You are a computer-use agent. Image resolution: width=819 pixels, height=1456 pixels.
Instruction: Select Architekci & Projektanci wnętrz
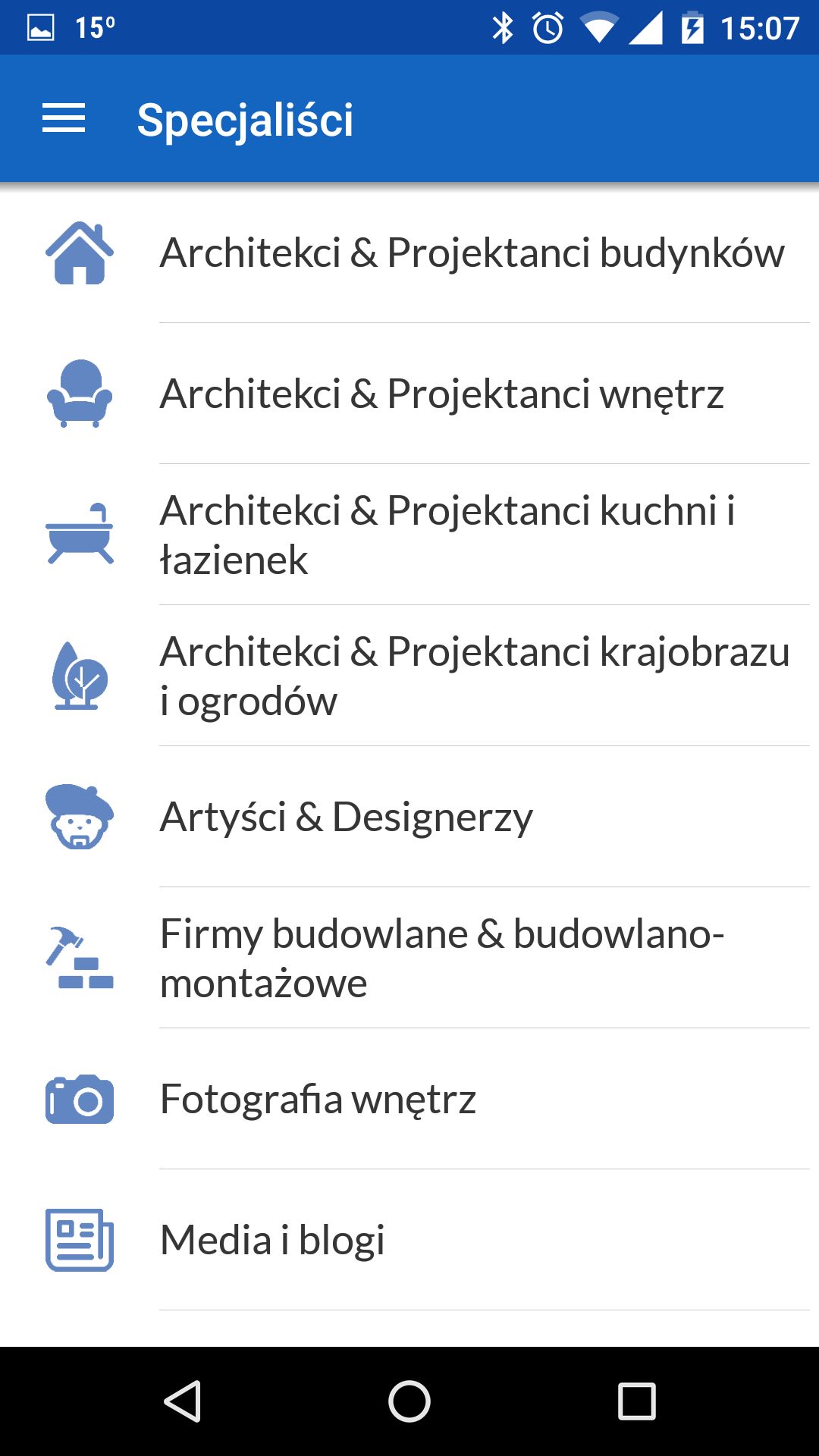(409, 394)
